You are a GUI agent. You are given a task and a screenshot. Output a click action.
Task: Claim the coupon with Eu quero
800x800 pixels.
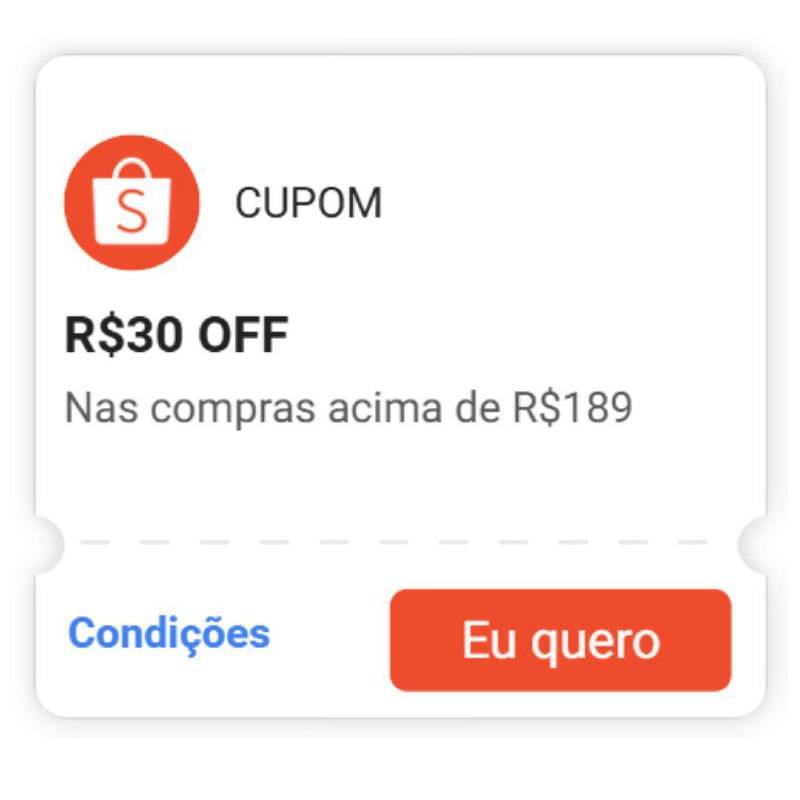point(560,640)
